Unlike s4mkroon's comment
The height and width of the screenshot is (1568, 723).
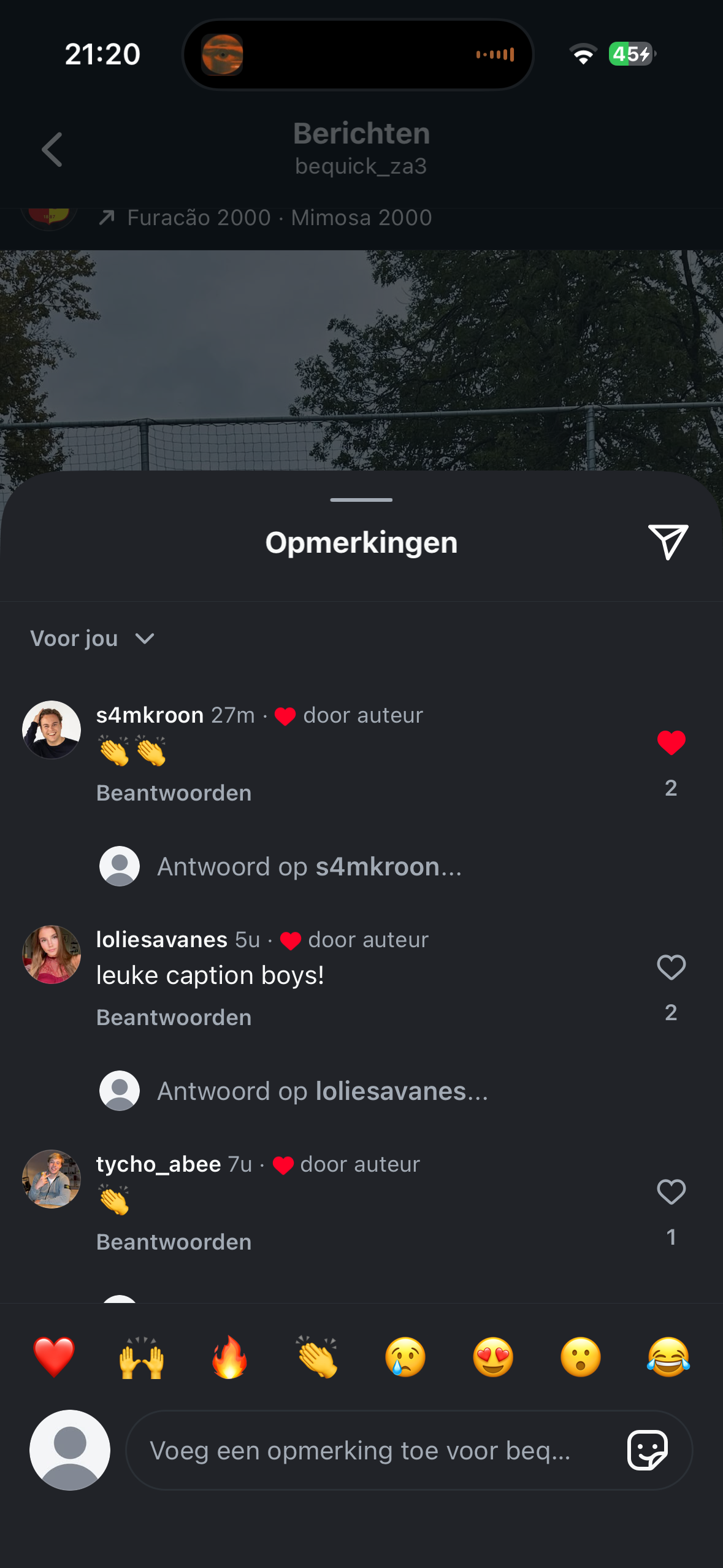[x=671, y=743]
